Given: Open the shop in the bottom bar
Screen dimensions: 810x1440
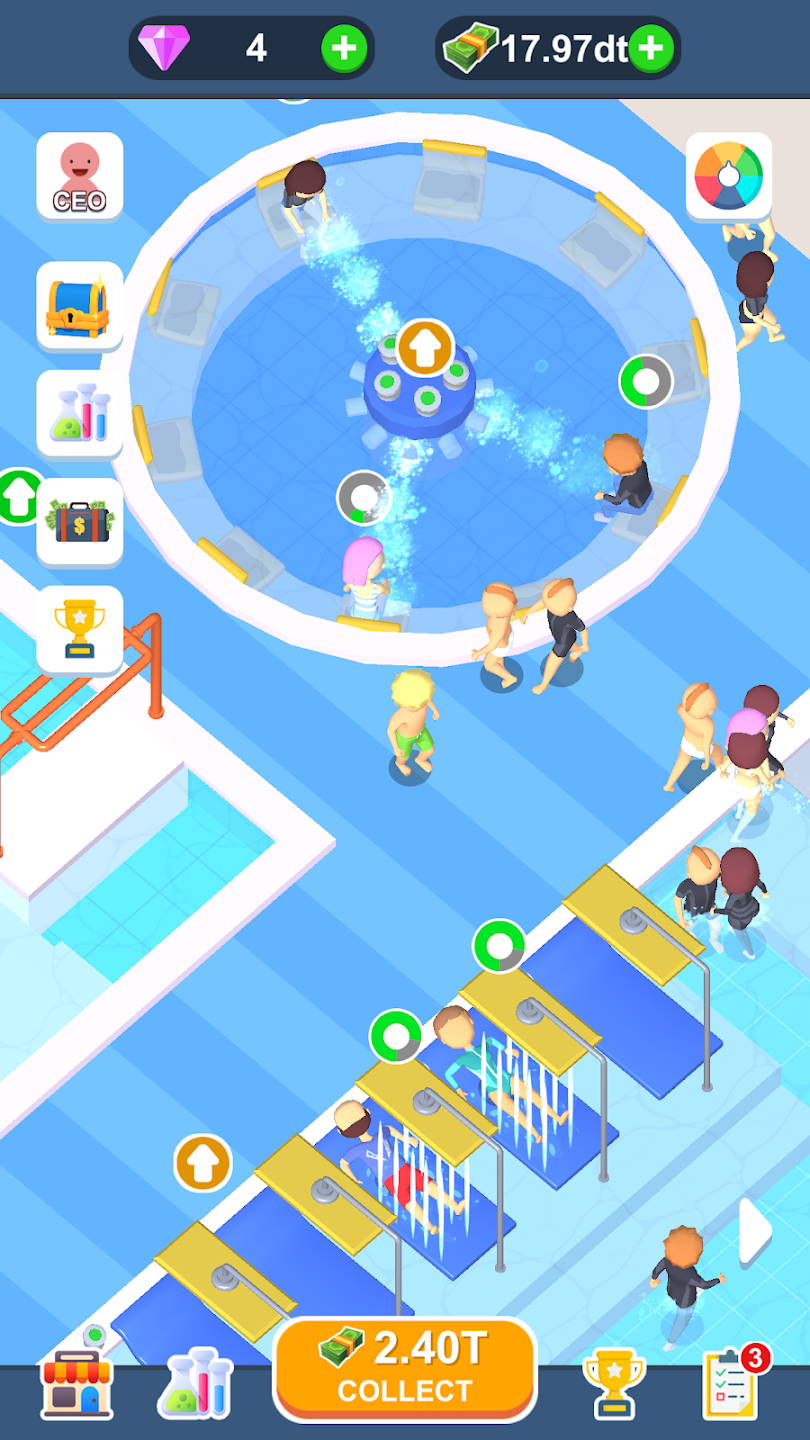Looking at the screenshot, I should click(77, 1384).
